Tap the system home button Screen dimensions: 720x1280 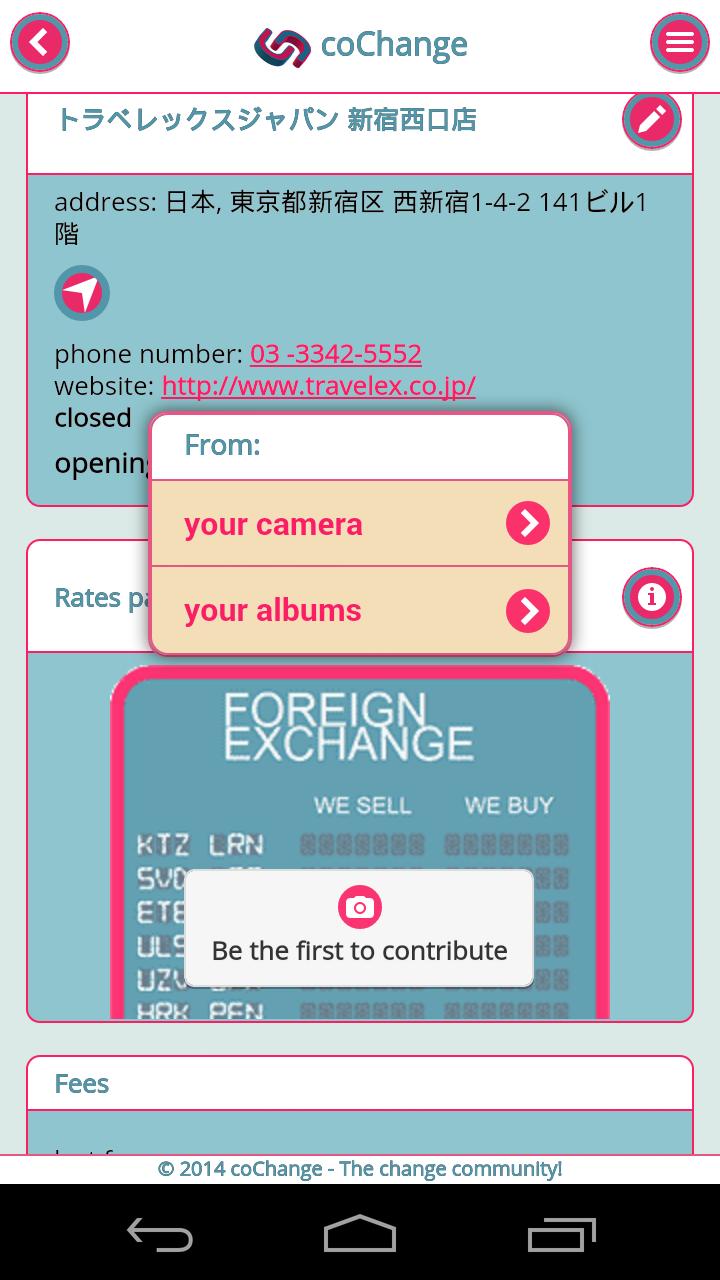360,1233
